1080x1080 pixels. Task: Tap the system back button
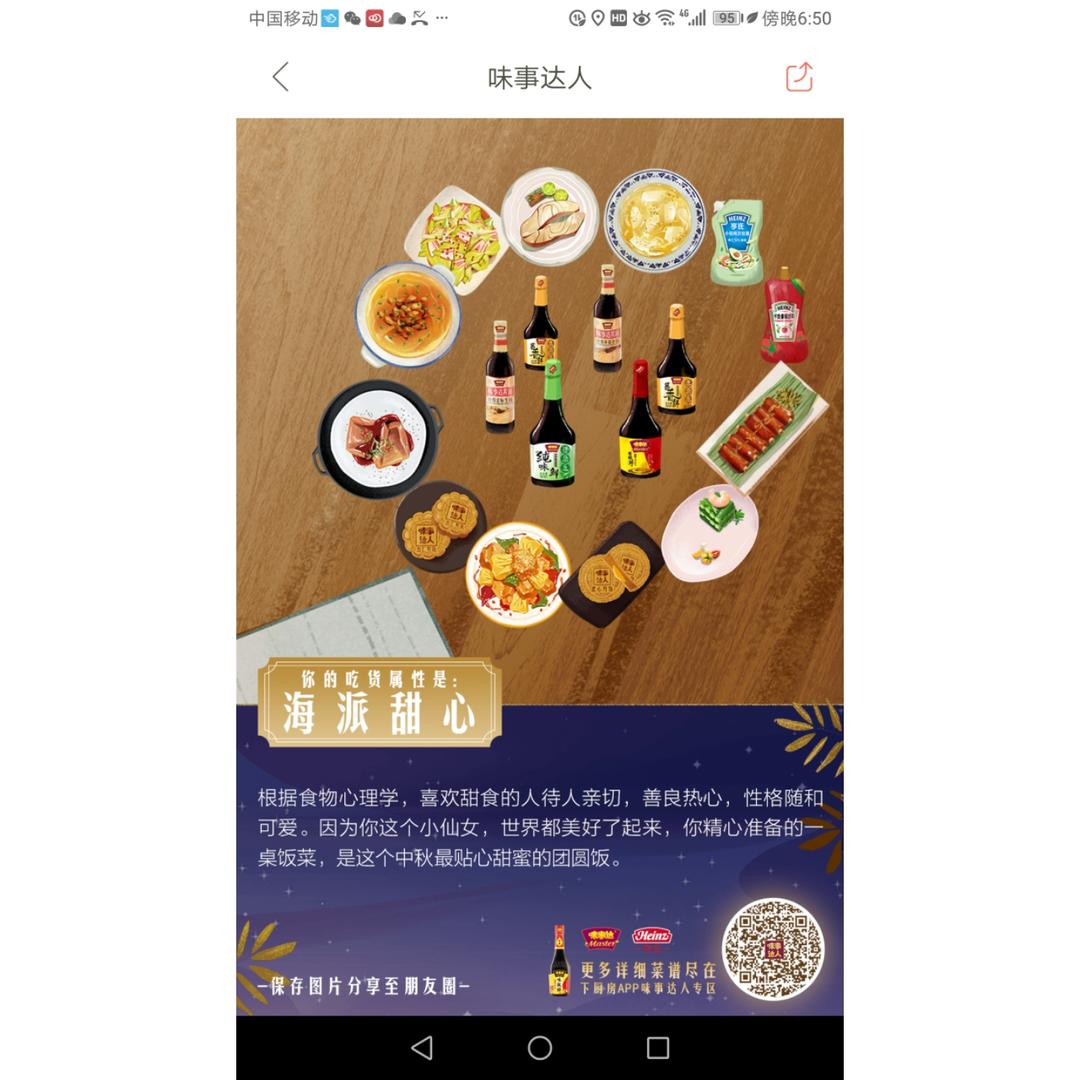[422, 1048]
